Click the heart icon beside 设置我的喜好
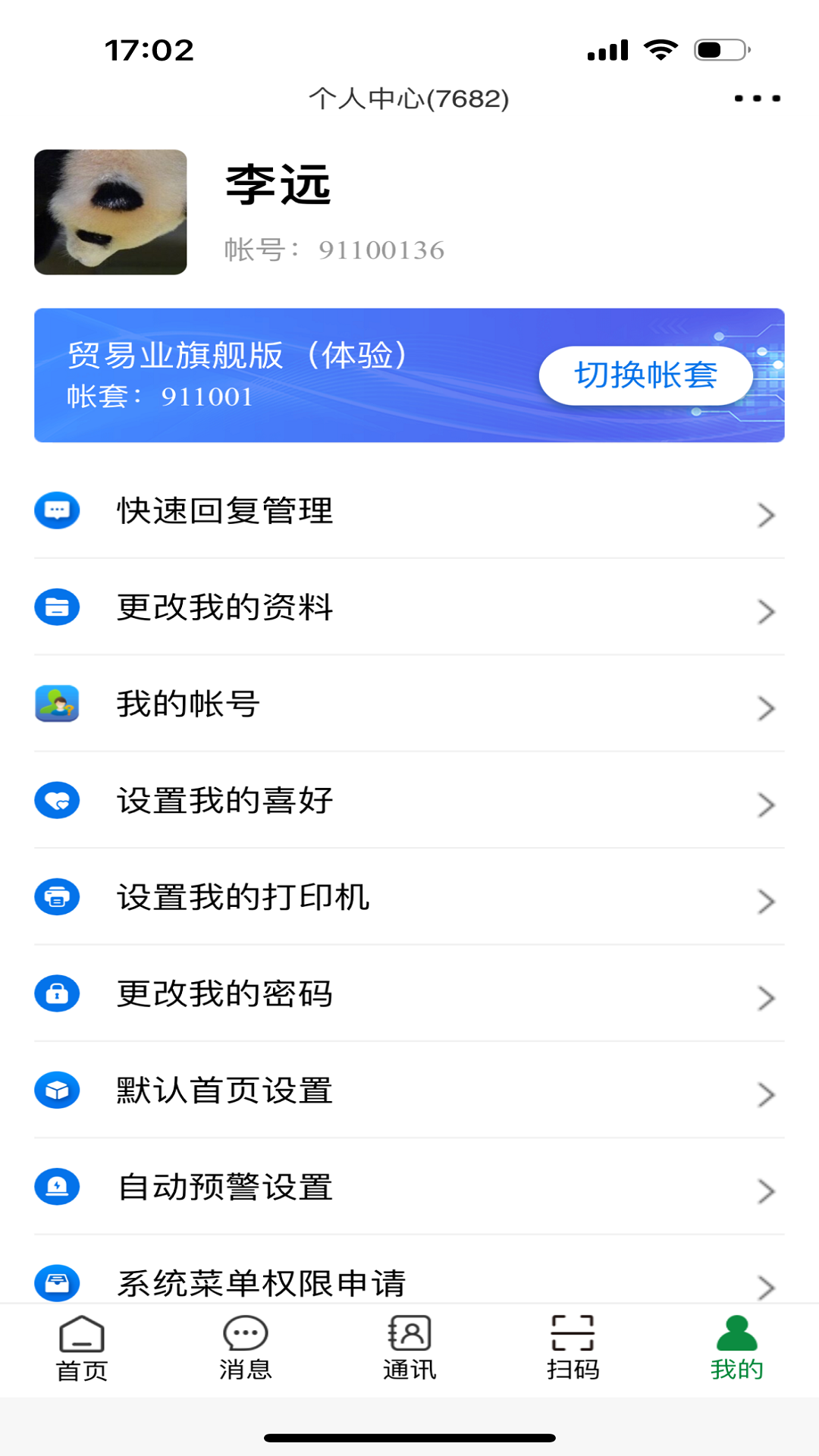 (57, 801)
